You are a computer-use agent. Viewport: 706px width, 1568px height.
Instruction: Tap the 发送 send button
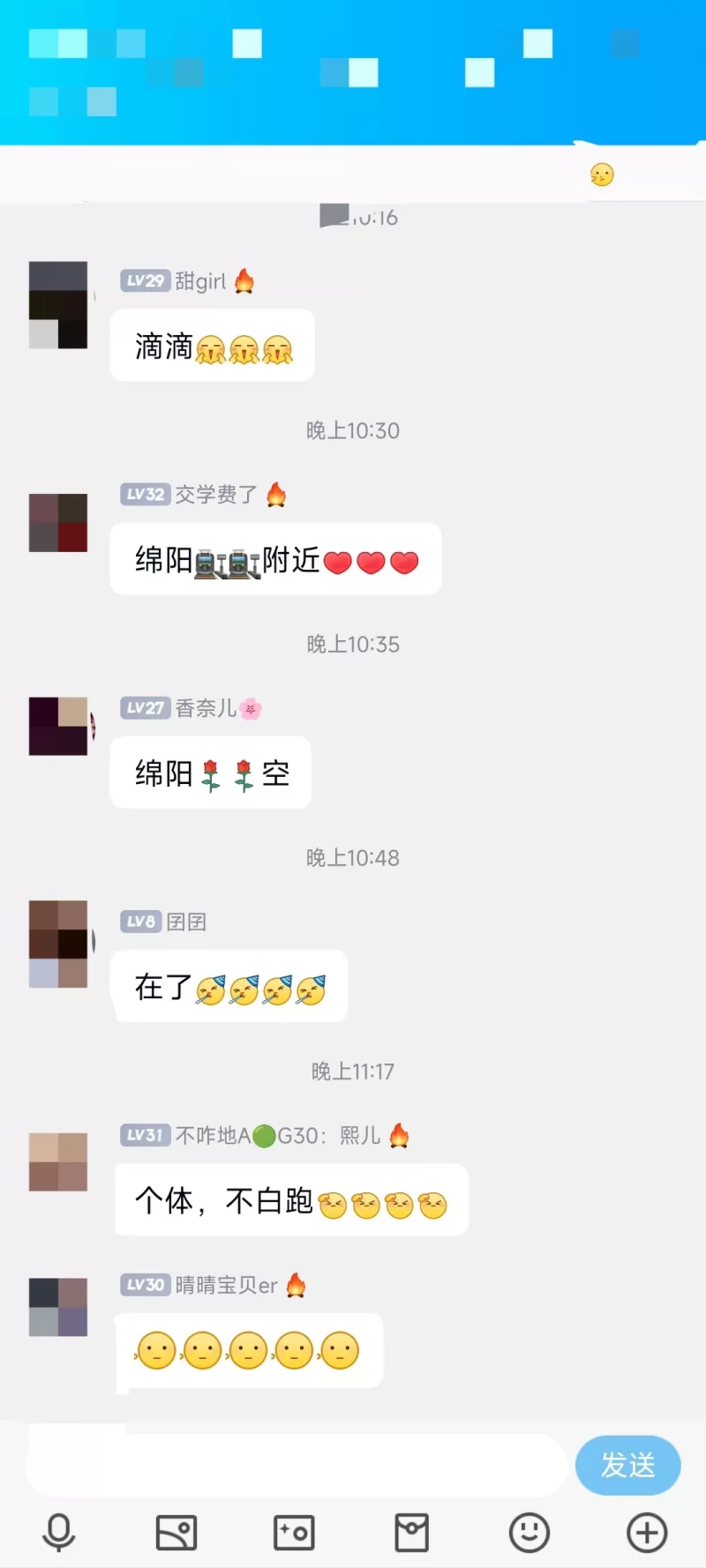(627, 1465)
